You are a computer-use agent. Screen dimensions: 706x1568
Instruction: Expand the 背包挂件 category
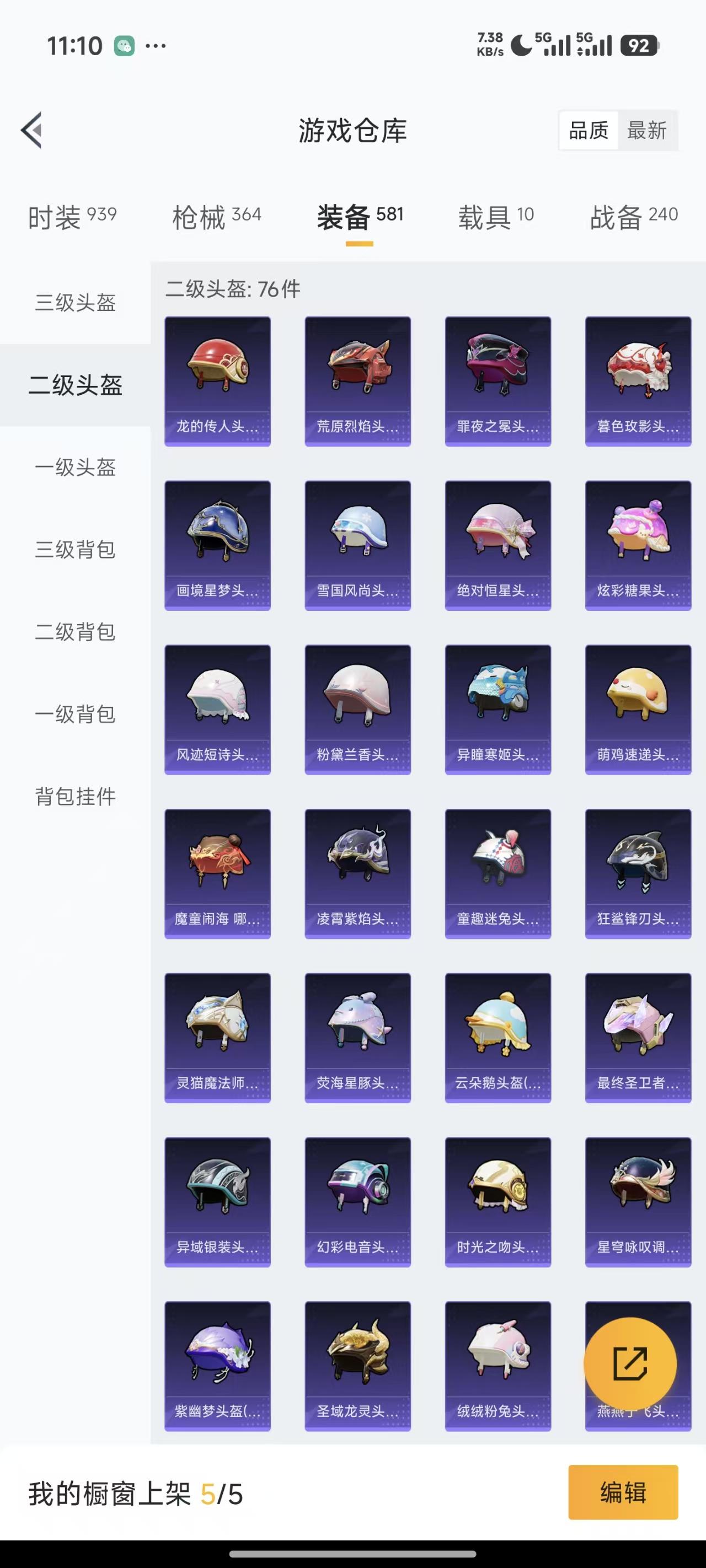(x=74, y=797)
